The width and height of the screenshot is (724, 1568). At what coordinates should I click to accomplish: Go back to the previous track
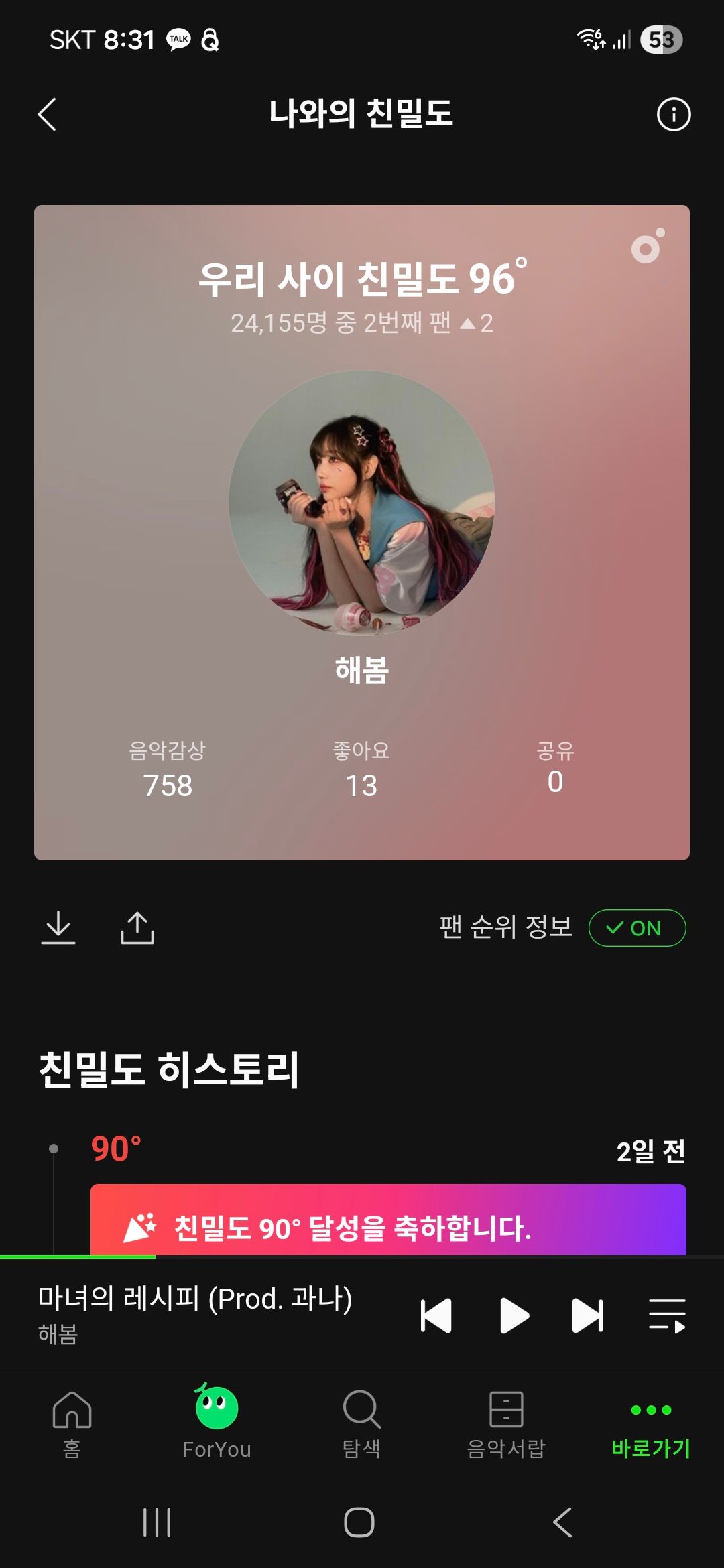(437, 1315)
